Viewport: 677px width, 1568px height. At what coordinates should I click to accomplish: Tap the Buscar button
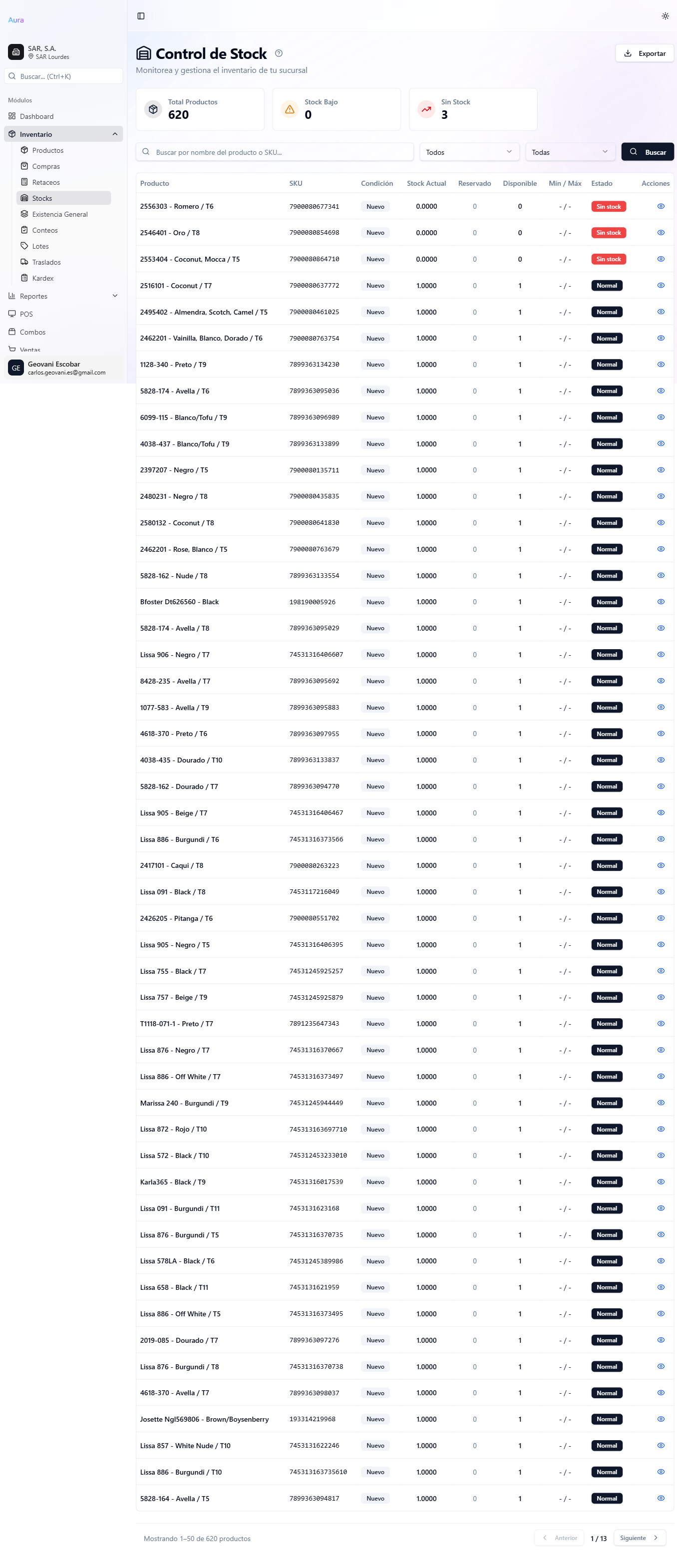point(647,152)
